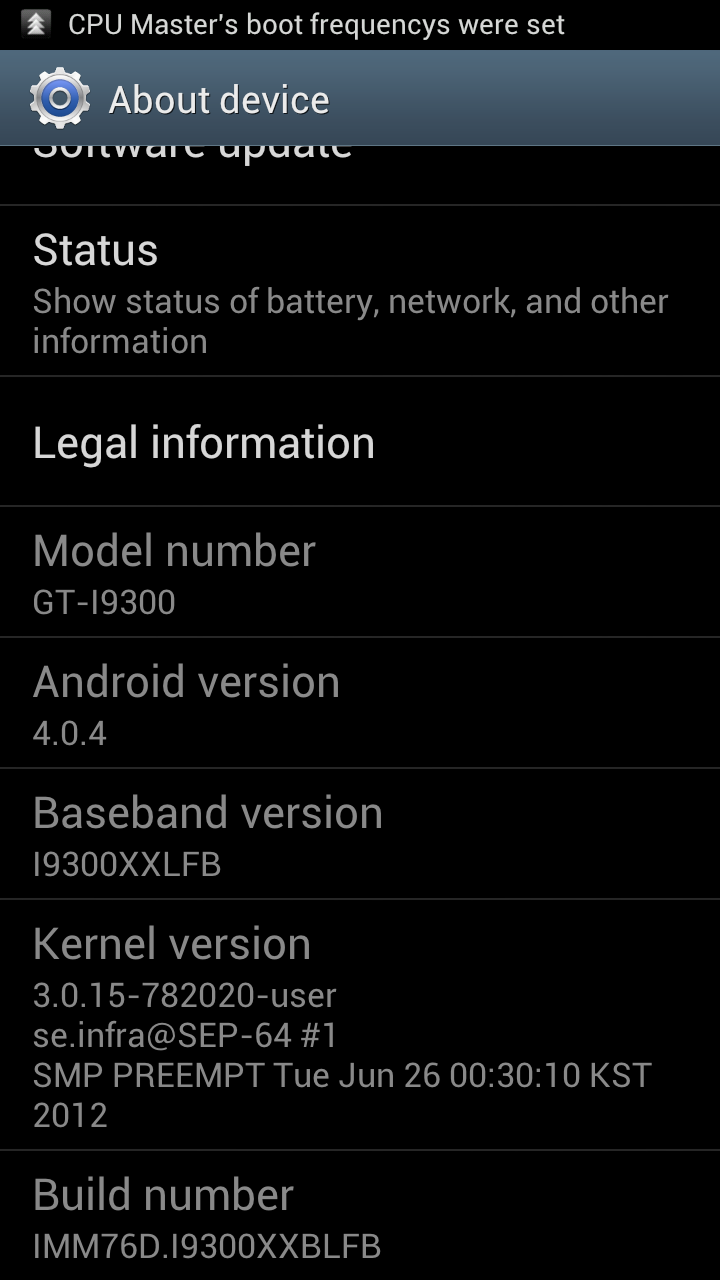Viewport: 720px width, 1280px height.
Task: Tap the Build number entry
Action: point(360,1217)
